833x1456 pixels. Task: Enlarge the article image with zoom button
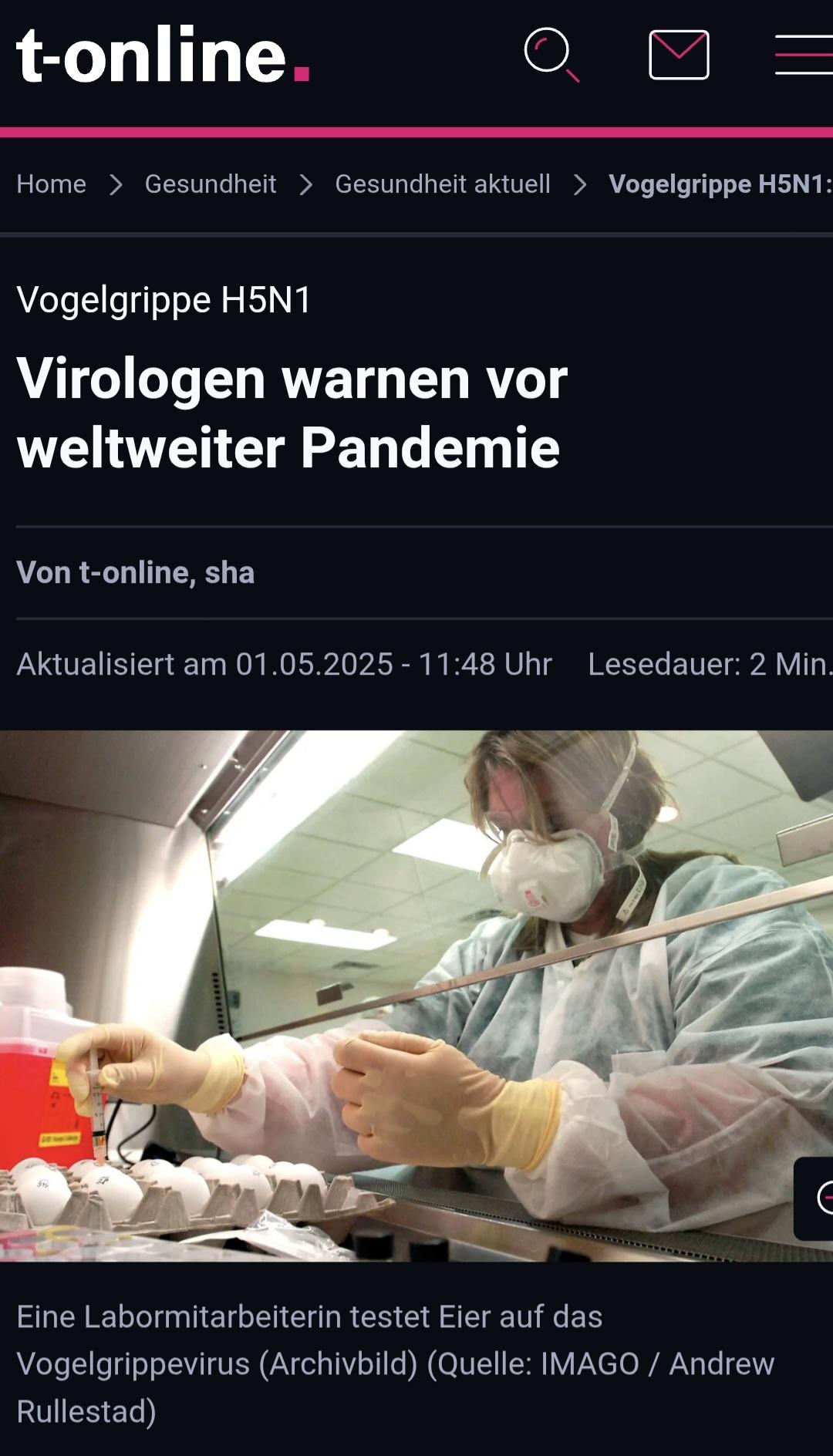point(814,1198)
